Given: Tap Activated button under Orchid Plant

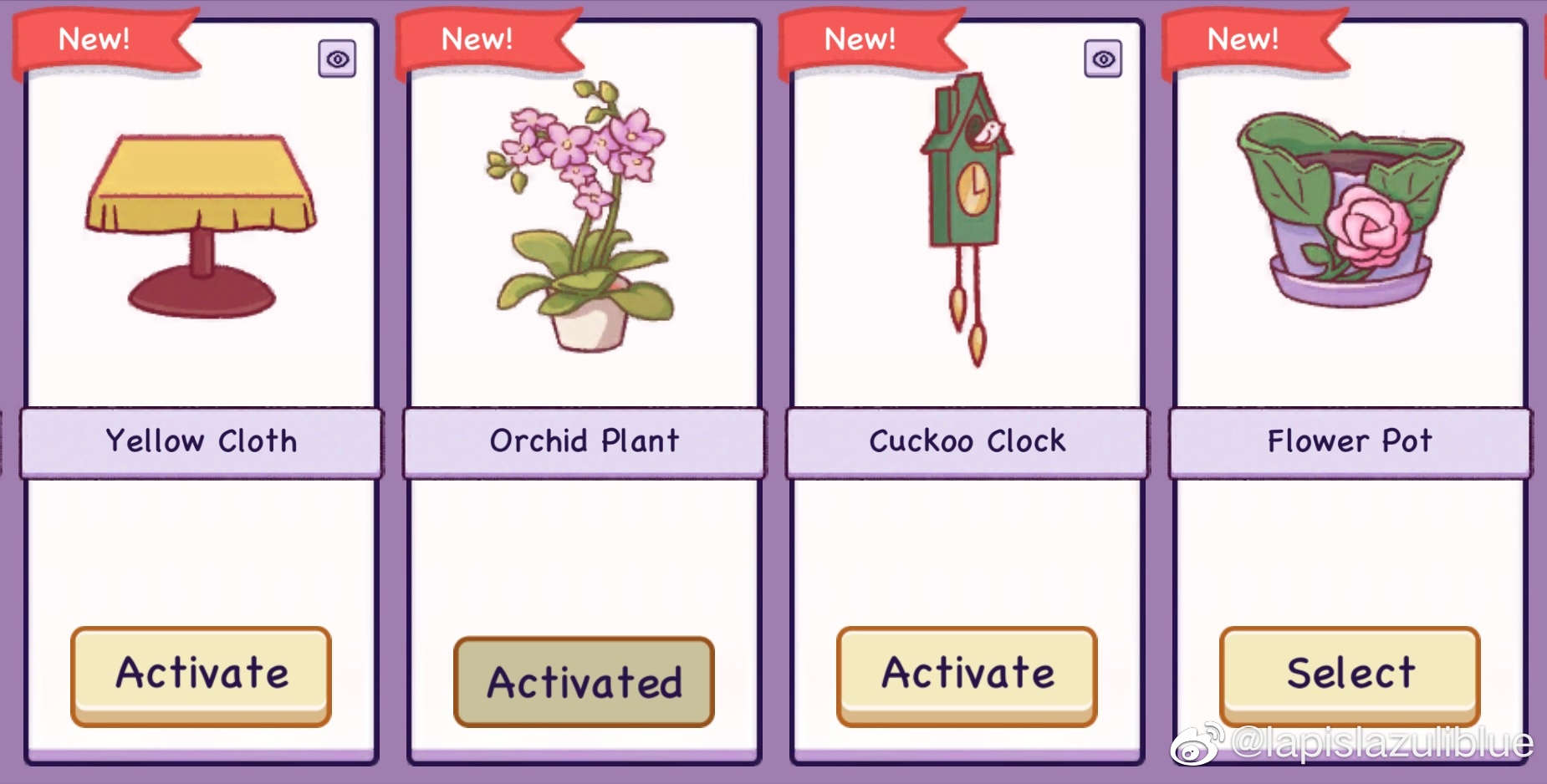Looking at the screenshot, I should [584, 681].
